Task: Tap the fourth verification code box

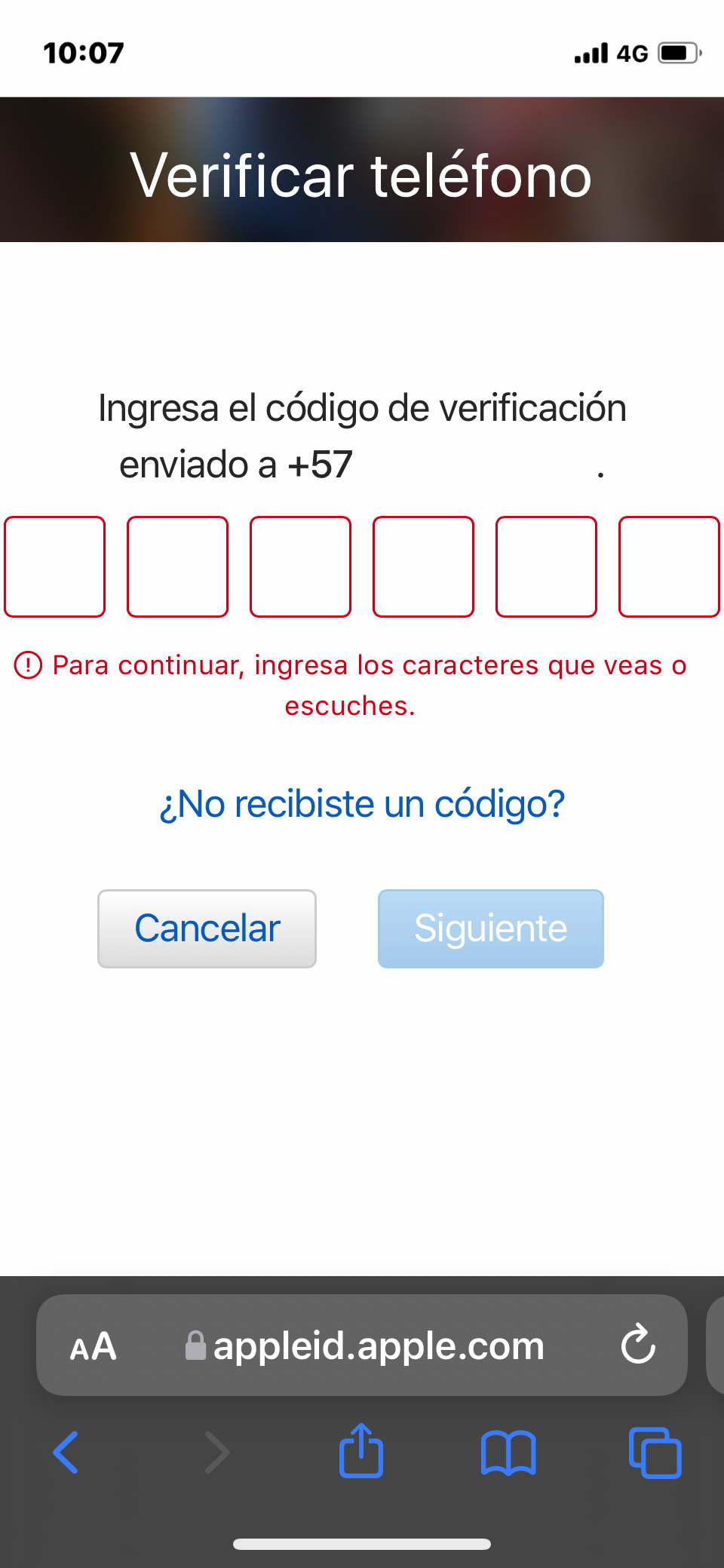Action: [x=424, y=566]
